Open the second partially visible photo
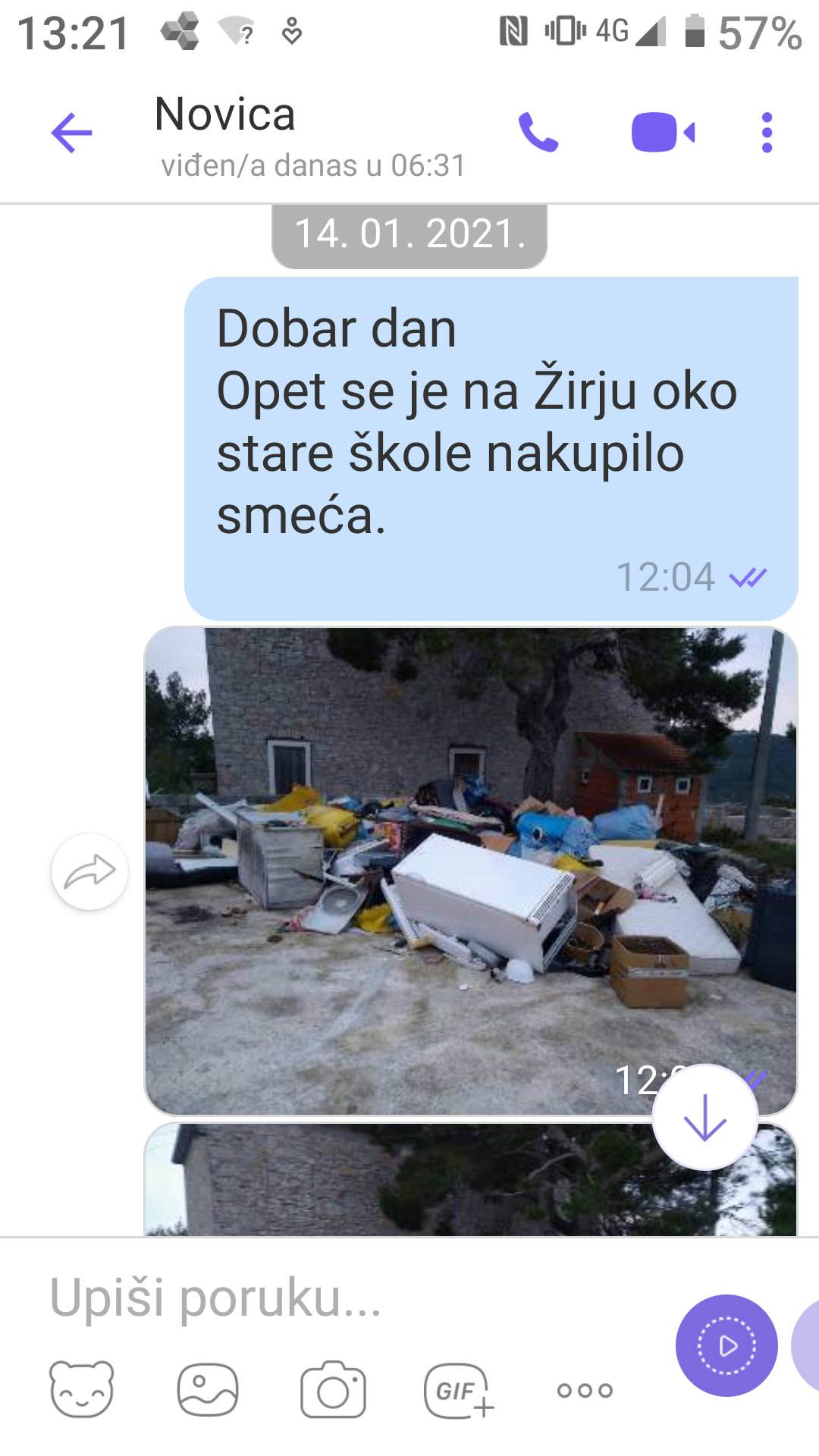This screenshot has width=819, height=1456. [394, 1183]
